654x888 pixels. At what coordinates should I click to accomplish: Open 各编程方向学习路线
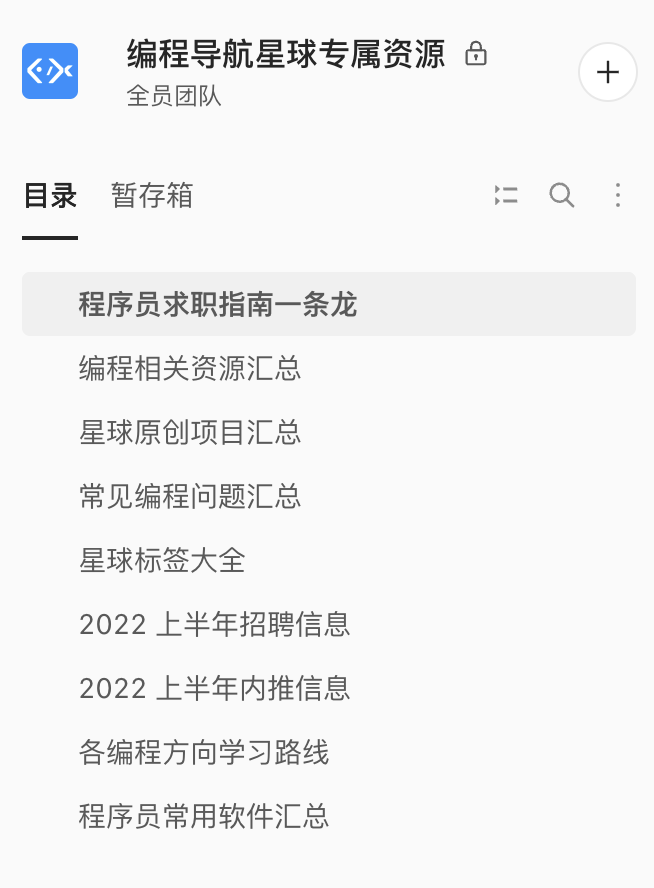click(x=204, y=752)
